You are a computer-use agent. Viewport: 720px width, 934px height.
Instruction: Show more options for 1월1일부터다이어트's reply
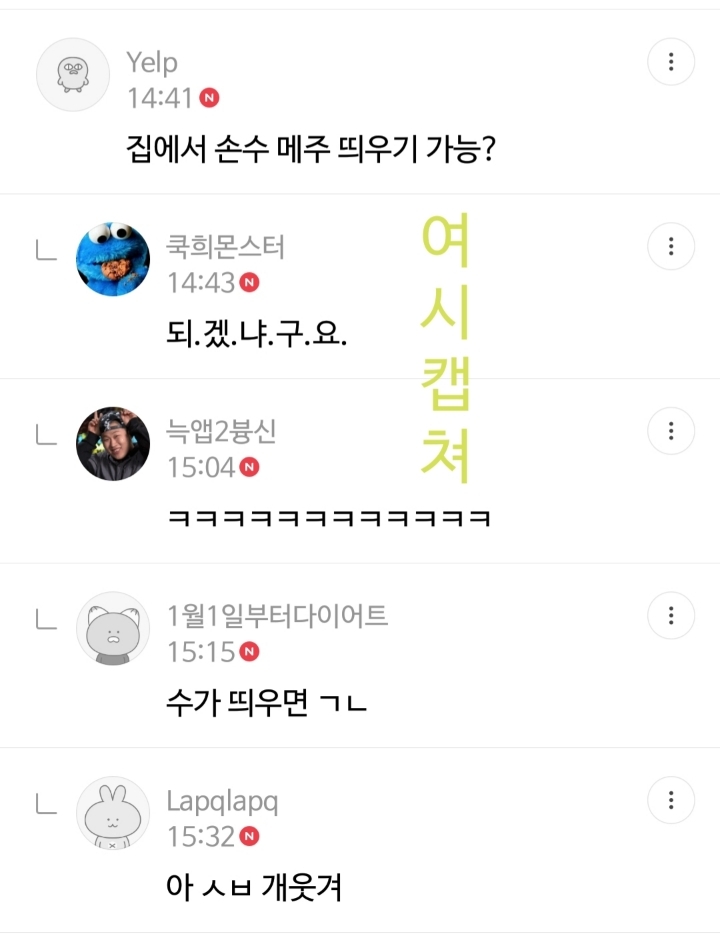tap(671, 615)
